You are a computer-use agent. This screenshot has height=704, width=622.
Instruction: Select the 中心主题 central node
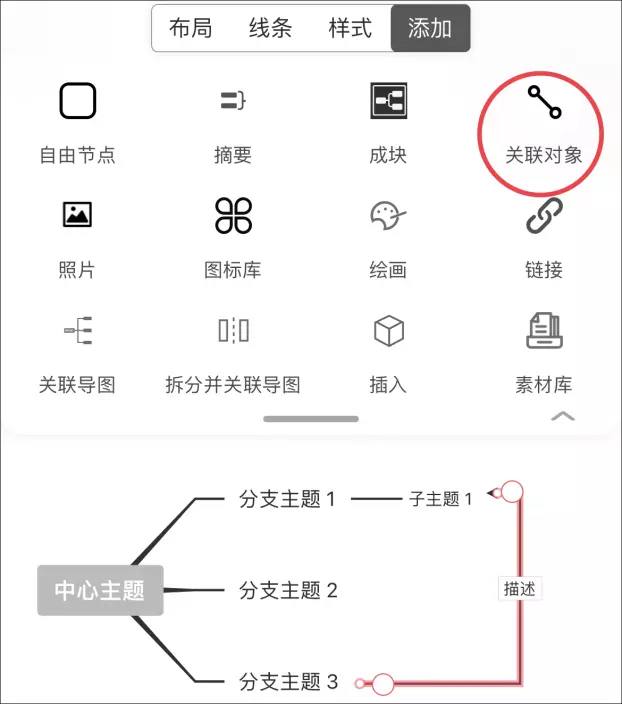click(x=100, y=590)
